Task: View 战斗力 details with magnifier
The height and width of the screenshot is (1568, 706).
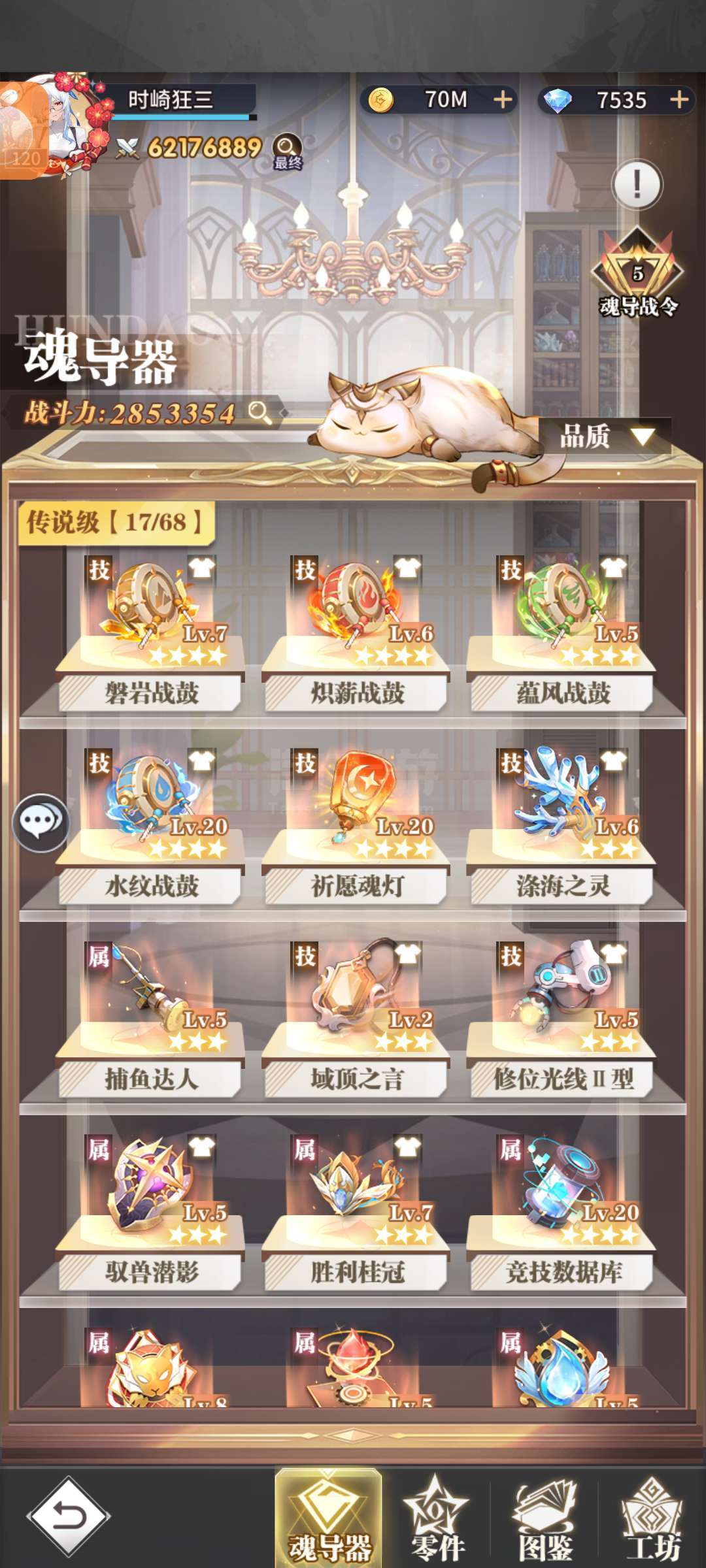Action: [260, 412]
